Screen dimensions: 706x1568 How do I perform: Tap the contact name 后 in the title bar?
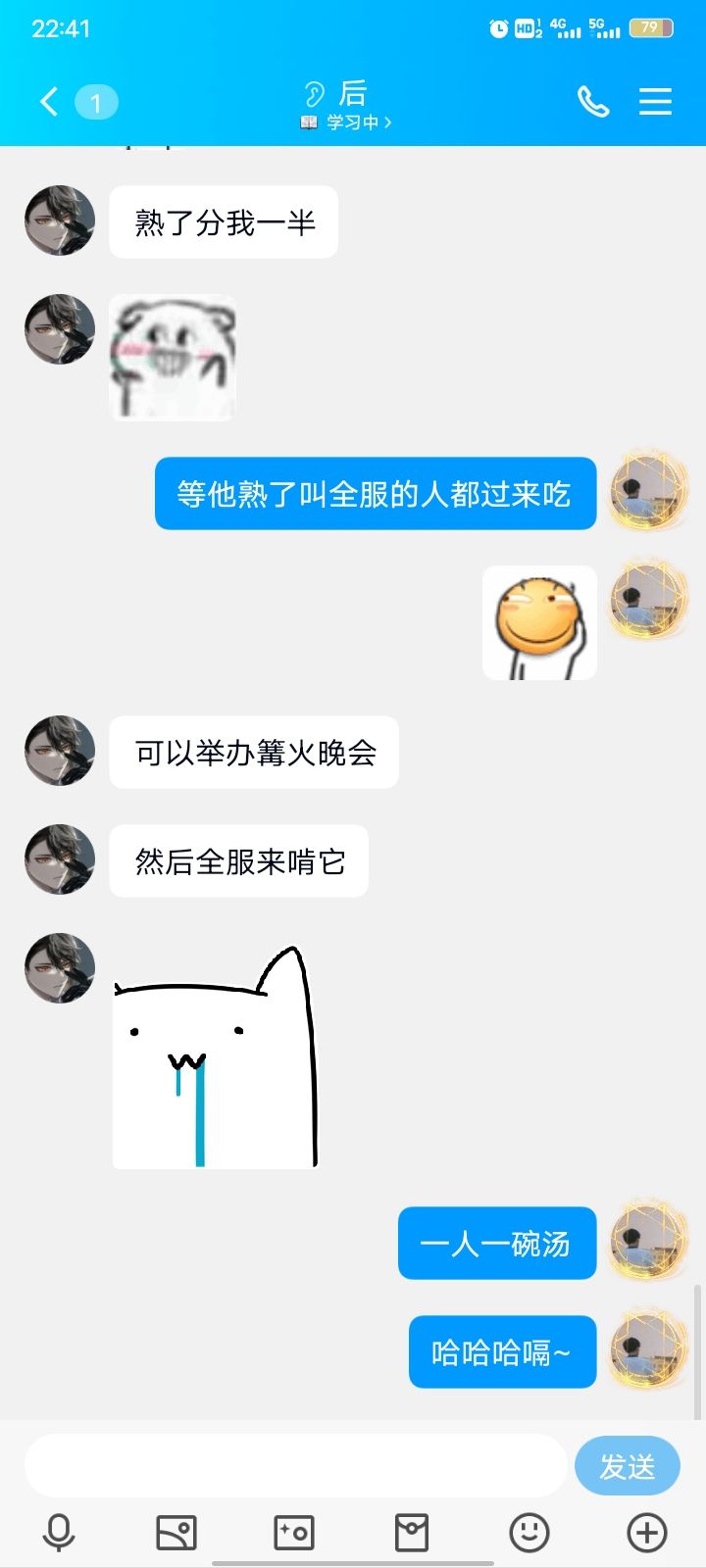pyautogui.click(x=350, y=94)
